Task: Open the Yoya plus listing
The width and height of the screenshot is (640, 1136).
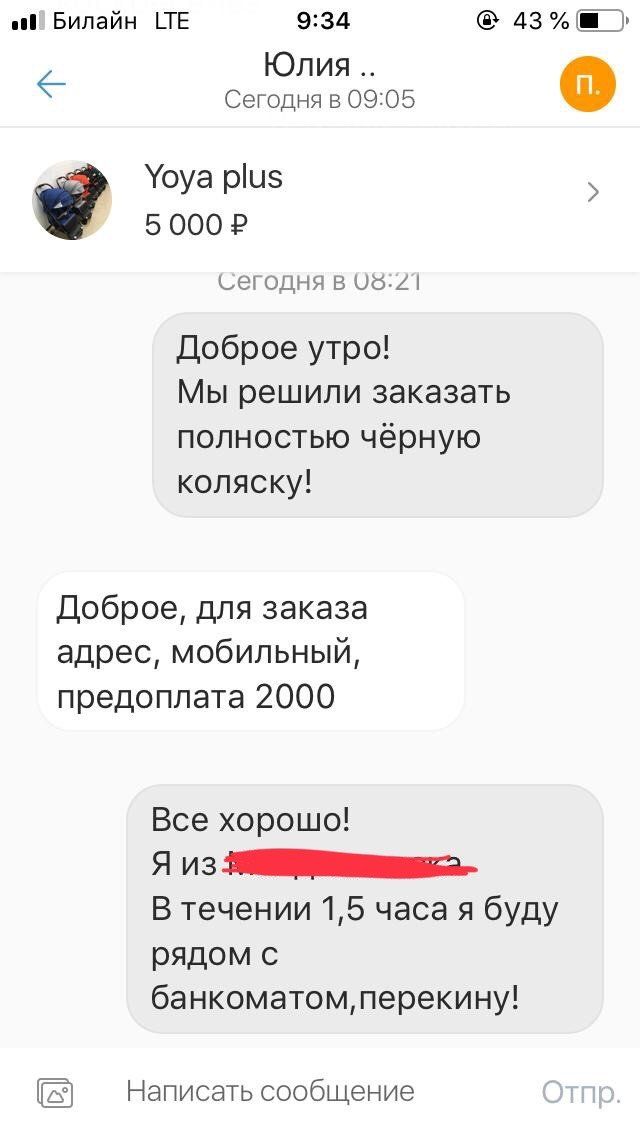Action: pyautogui.click(x=320, y=200)
